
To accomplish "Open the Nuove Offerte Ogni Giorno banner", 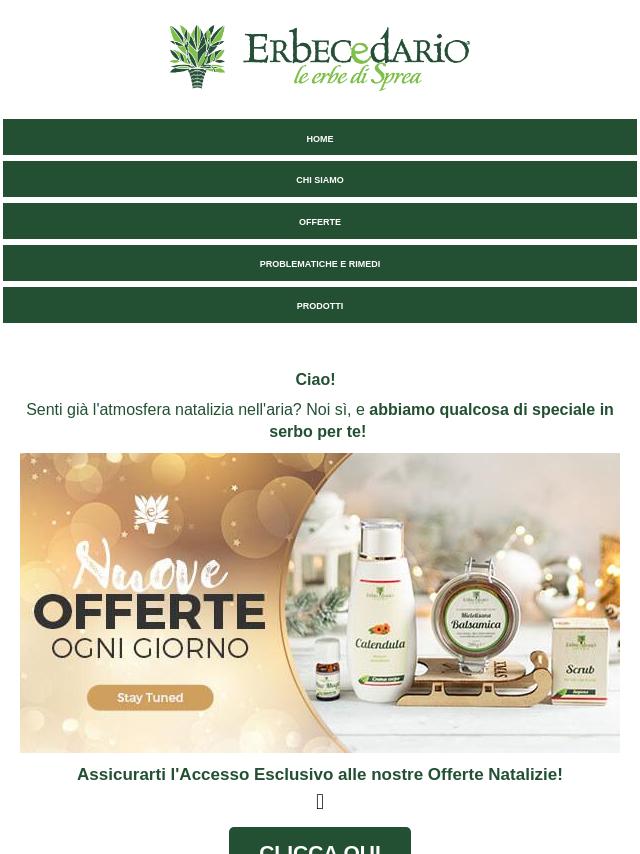I will pyautogui.click(x=320, y=602).
